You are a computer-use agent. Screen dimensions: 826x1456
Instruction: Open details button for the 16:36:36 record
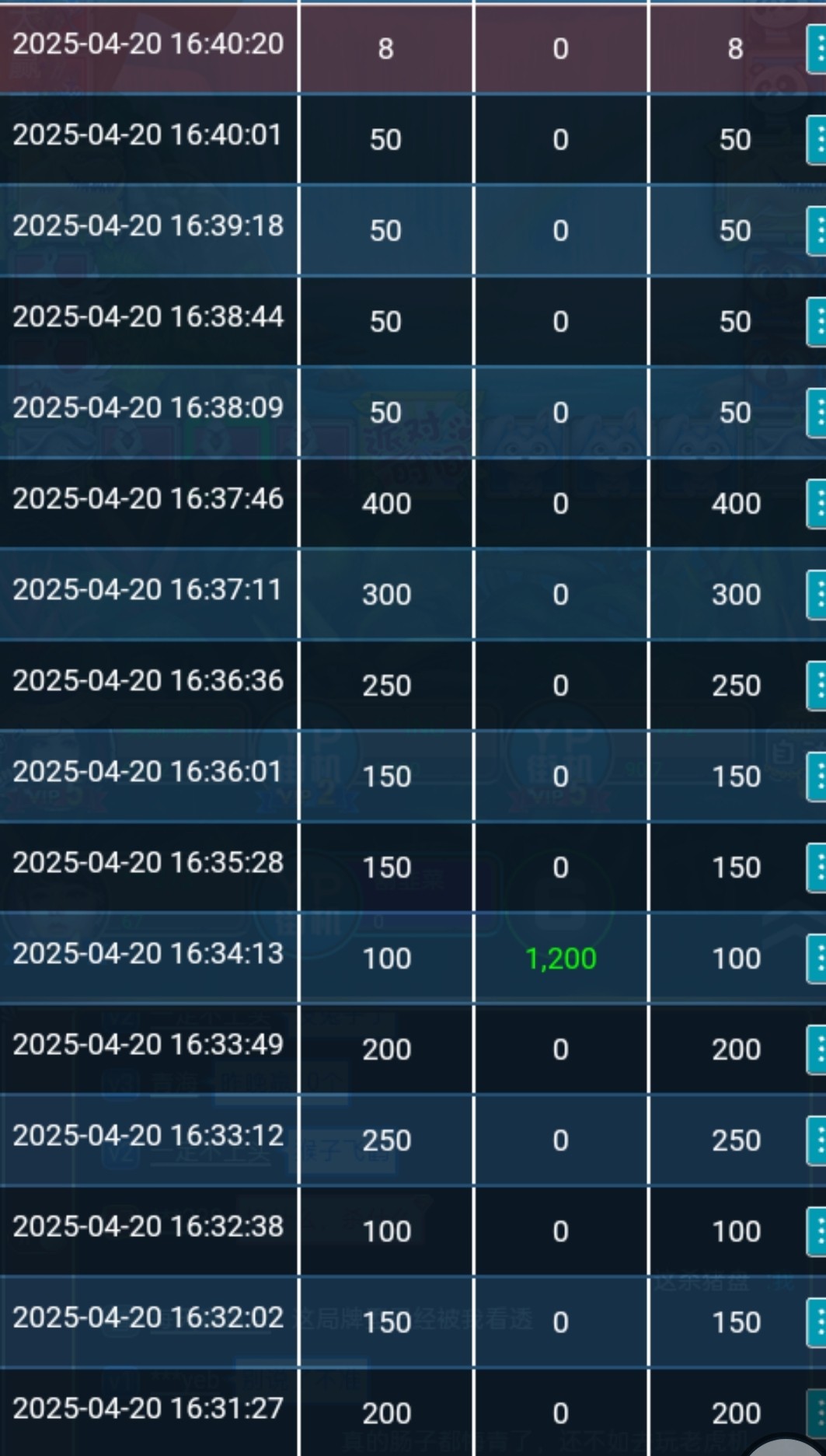tap(817, 685)
